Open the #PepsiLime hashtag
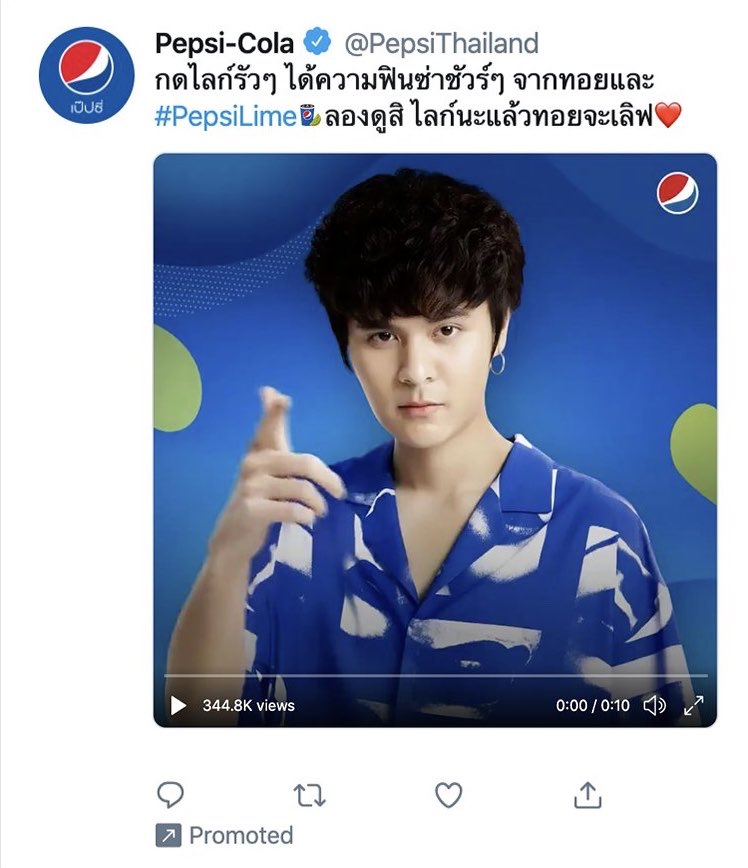Viewport: 748px width, 868px height. 226,115
